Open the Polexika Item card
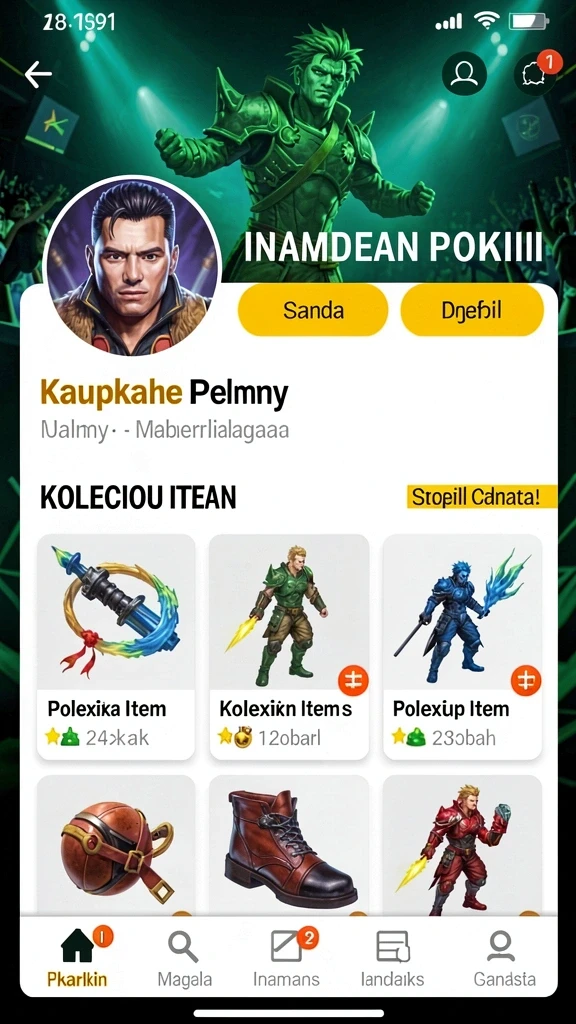This screenshot has width=576, height=1024. [x=116, y=647]
